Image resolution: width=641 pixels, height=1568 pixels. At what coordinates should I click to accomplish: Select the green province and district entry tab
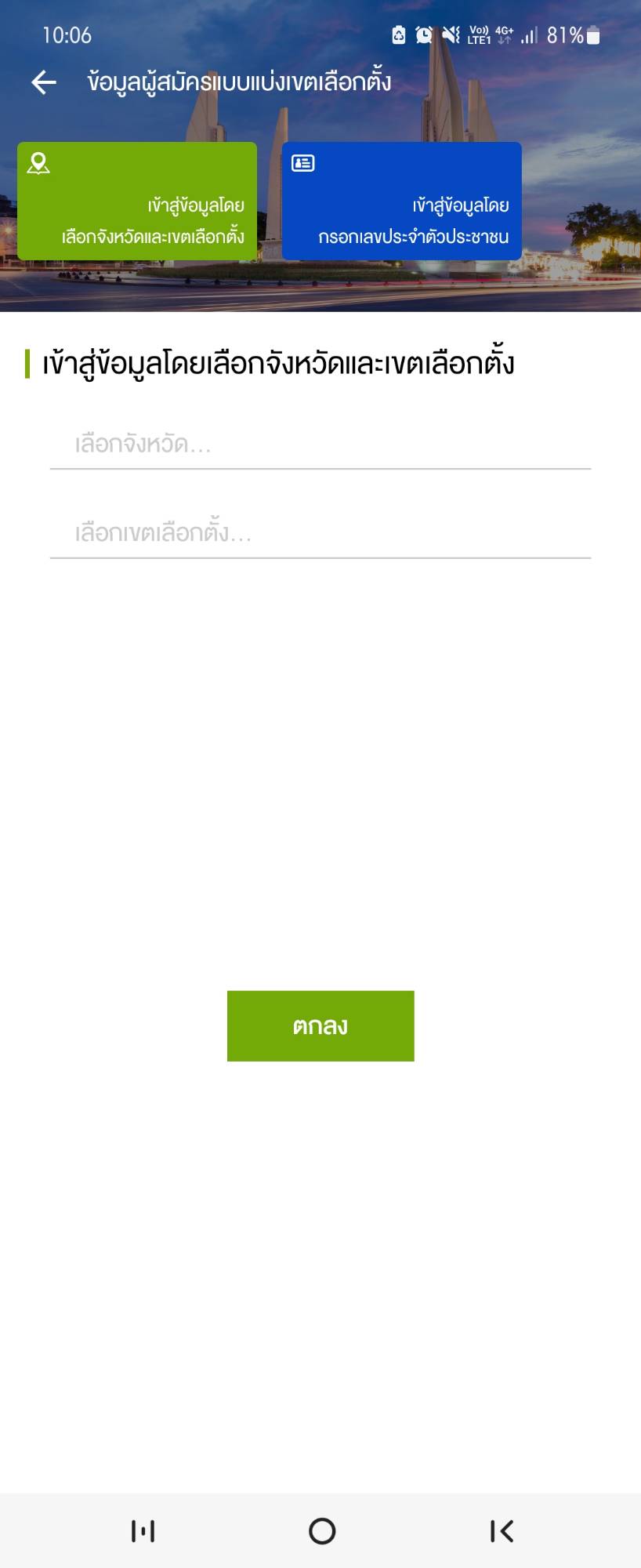click(137, 201)
